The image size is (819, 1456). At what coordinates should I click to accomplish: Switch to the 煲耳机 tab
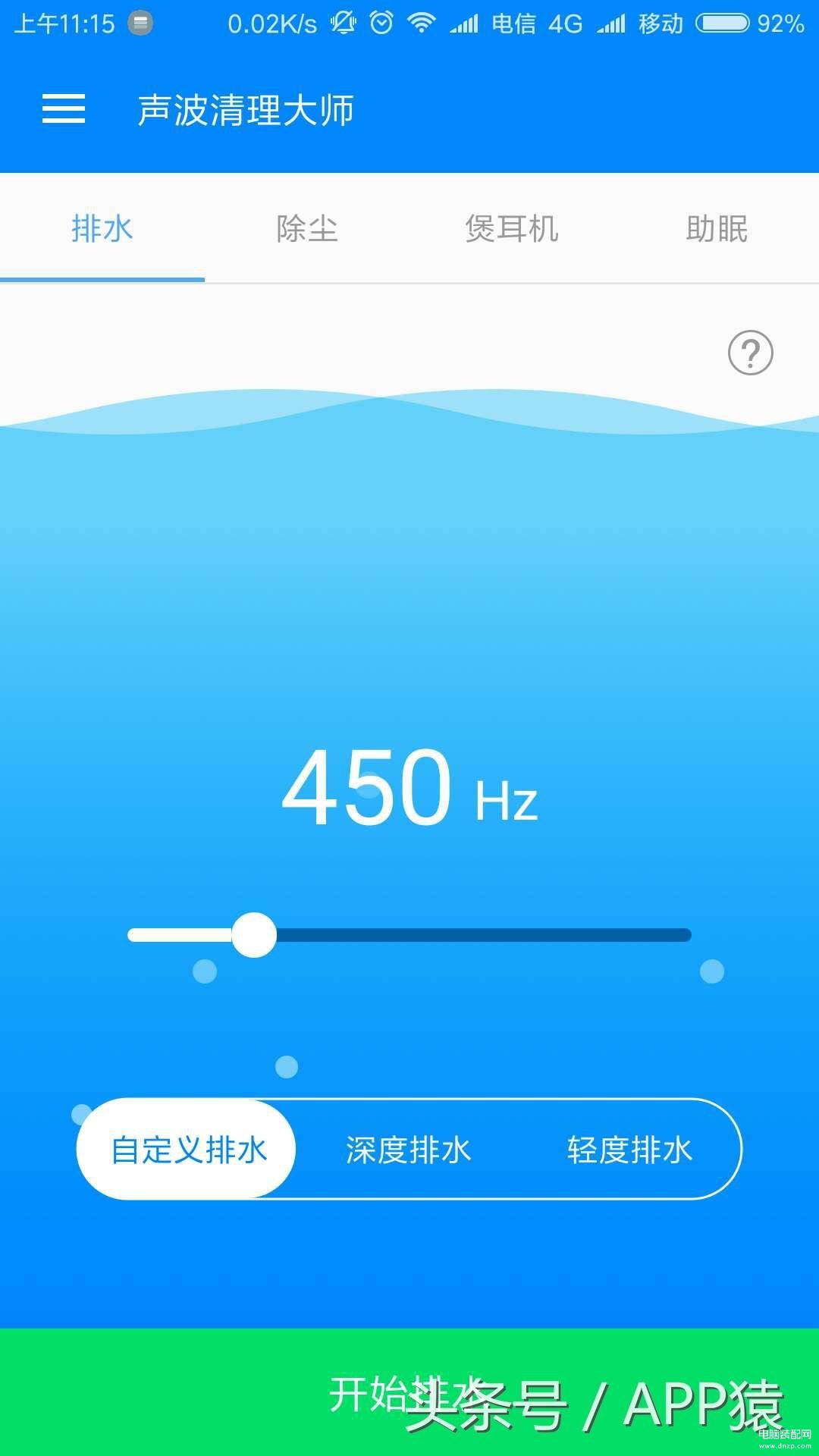coord(512,228)
